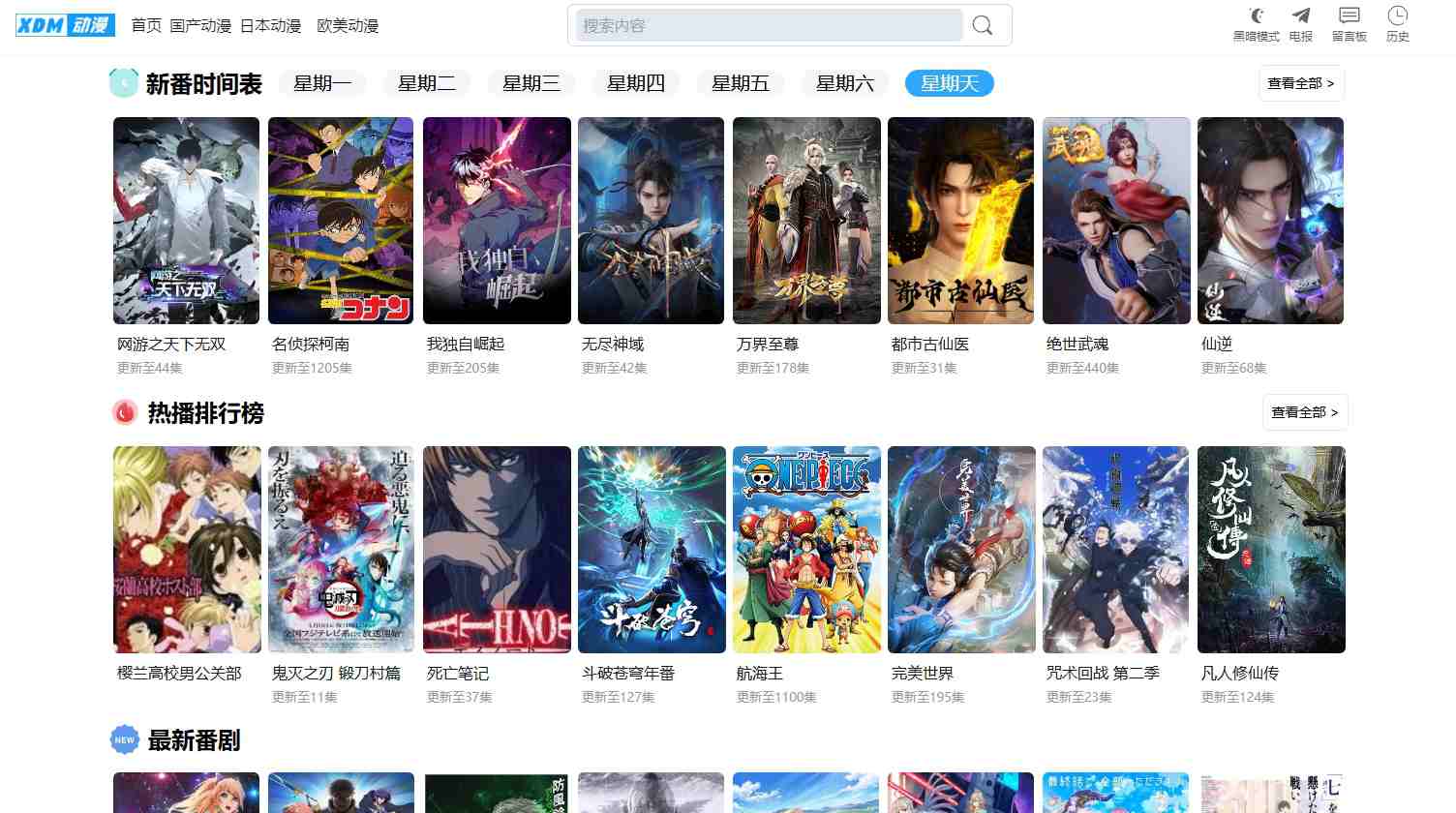This screenshot has height=813, width=1456.
Task: Open the 名侦探柯南 anime card
Action: (341, 221)
